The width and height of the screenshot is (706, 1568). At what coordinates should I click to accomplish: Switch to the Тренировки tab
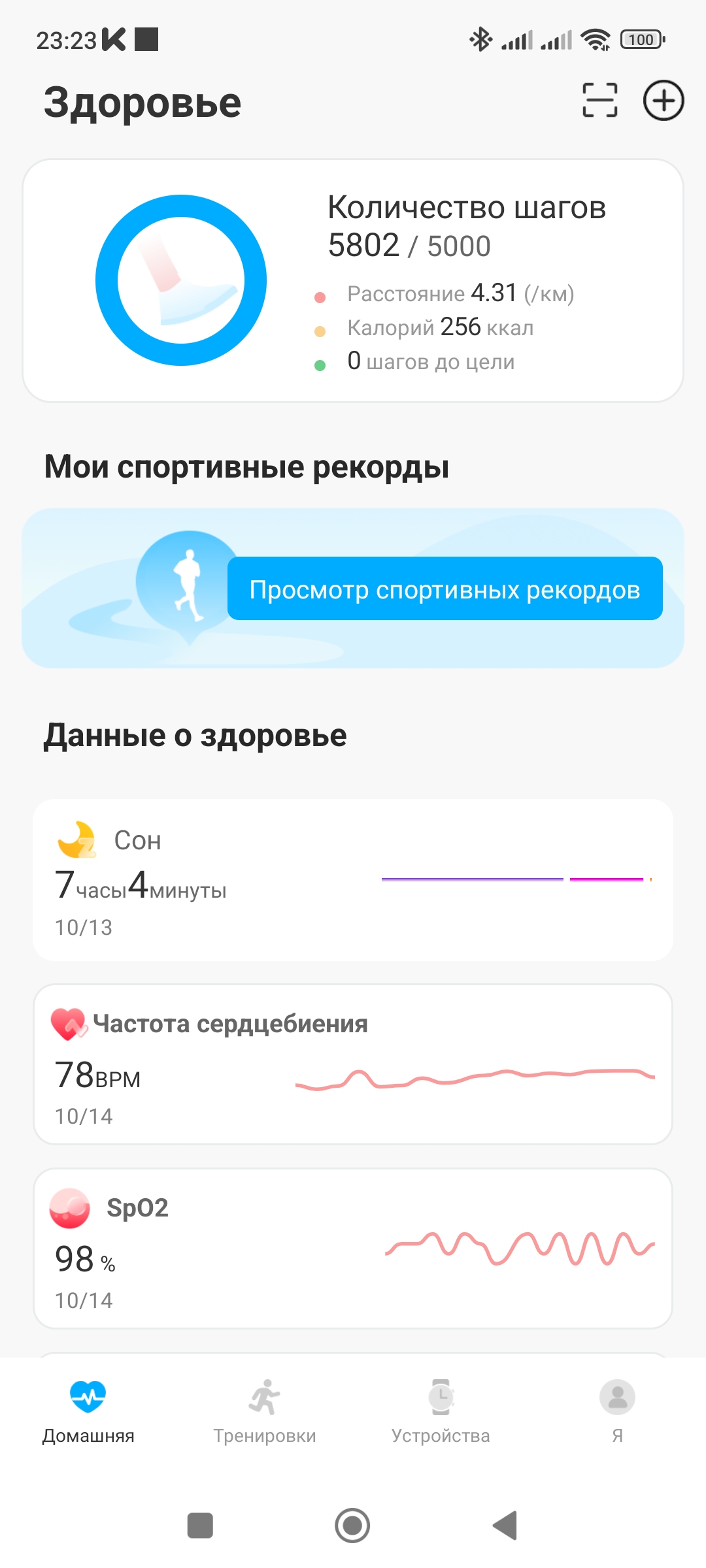[265, 1411]
